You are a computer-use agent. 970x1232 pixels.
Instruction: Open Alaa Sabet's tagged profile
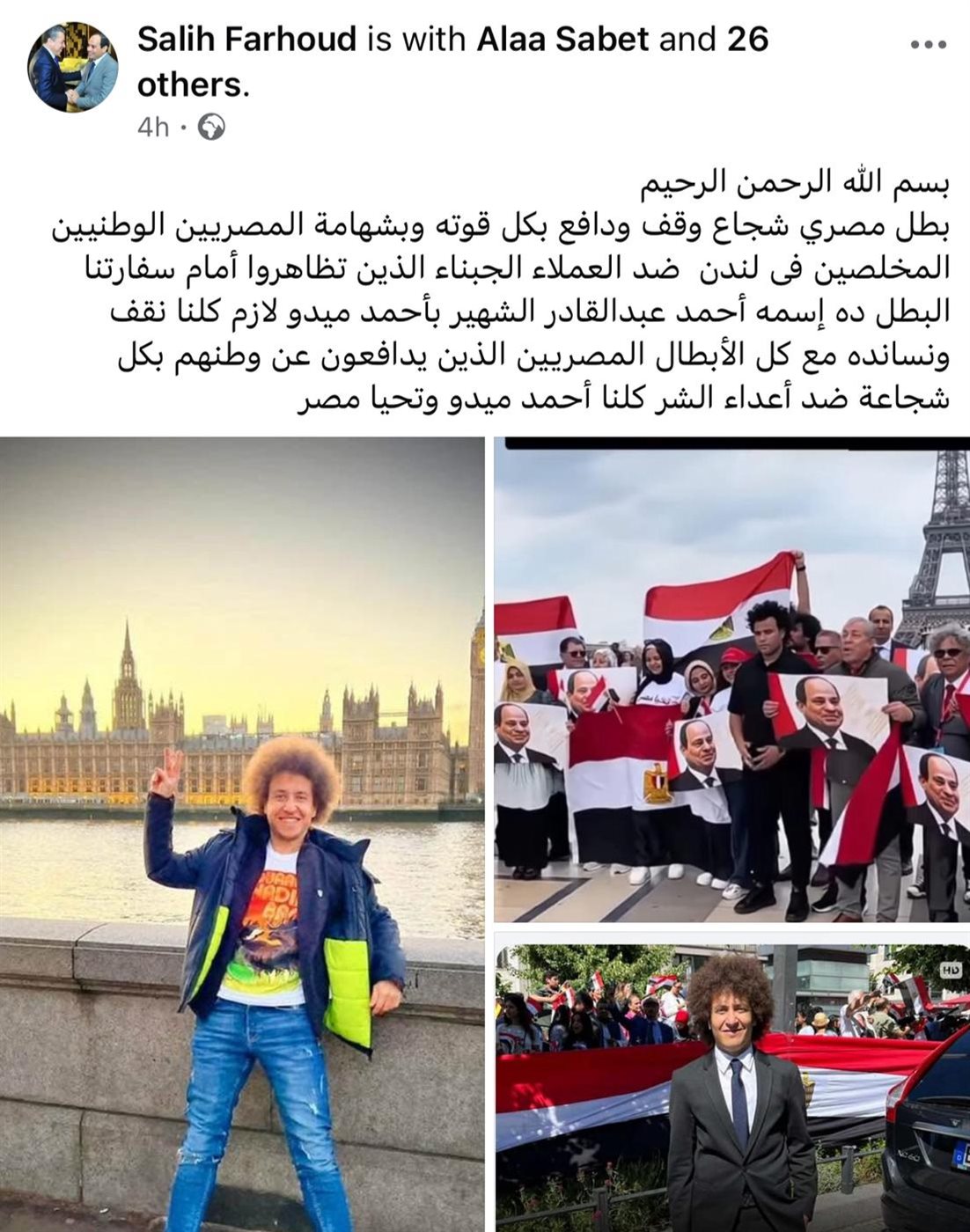pyautogui.click(x=563, y=40)
